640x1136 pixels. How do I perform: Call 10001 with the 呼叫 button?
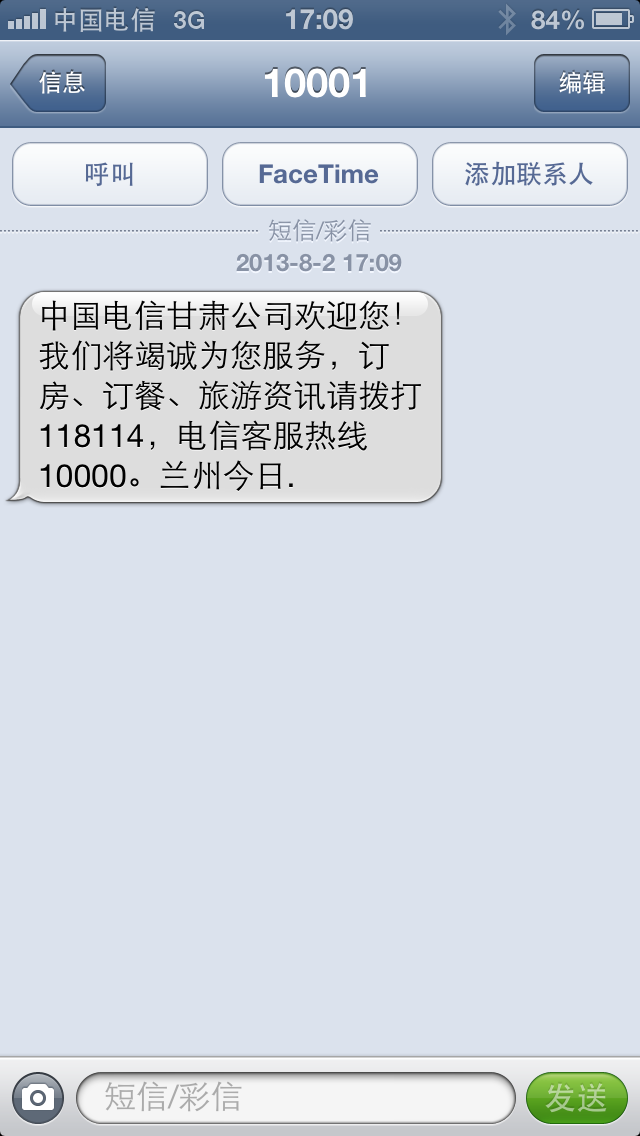point(110,174)
